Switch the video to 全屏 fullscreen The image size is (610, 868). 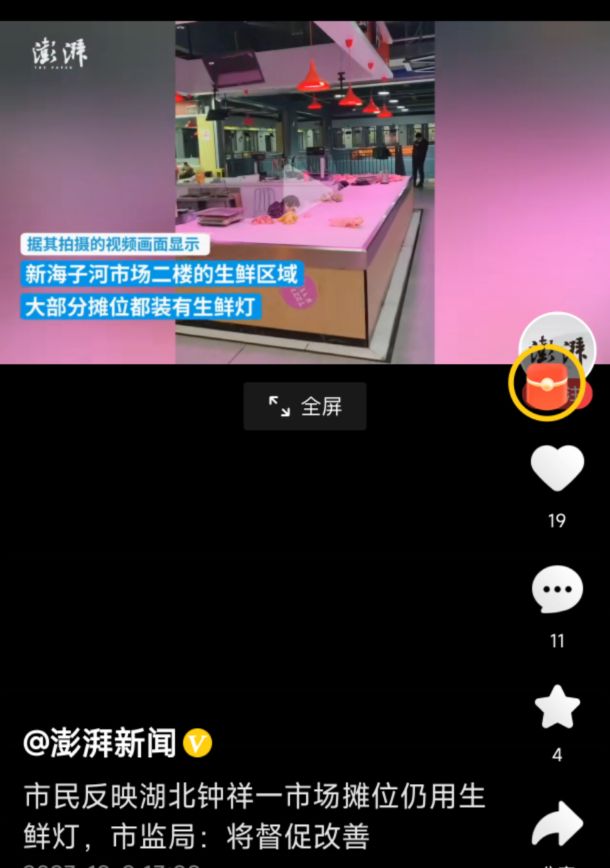[305, 406]
